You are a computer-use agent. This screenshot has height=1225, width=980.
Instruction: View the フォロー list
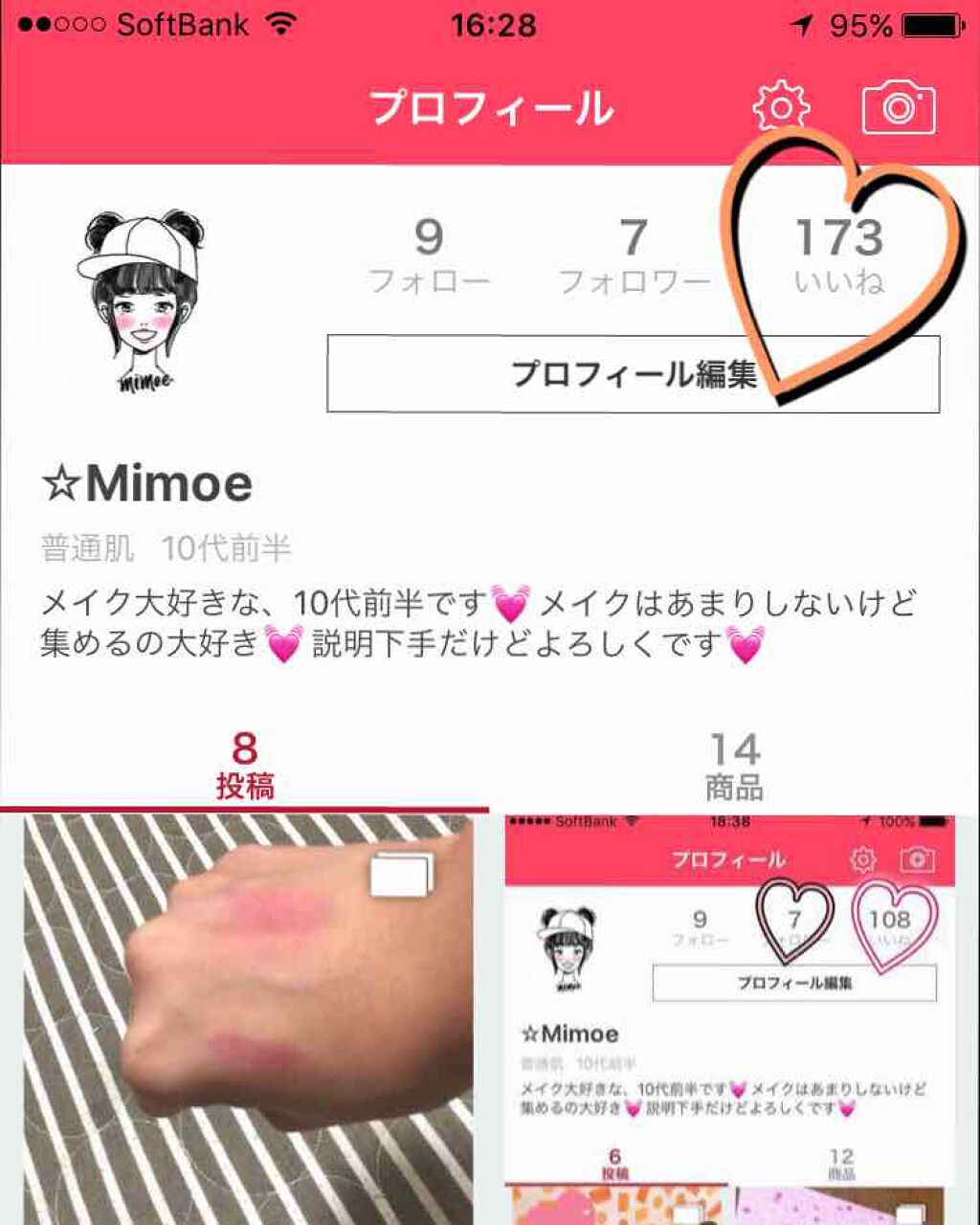[x=429, y=256]
